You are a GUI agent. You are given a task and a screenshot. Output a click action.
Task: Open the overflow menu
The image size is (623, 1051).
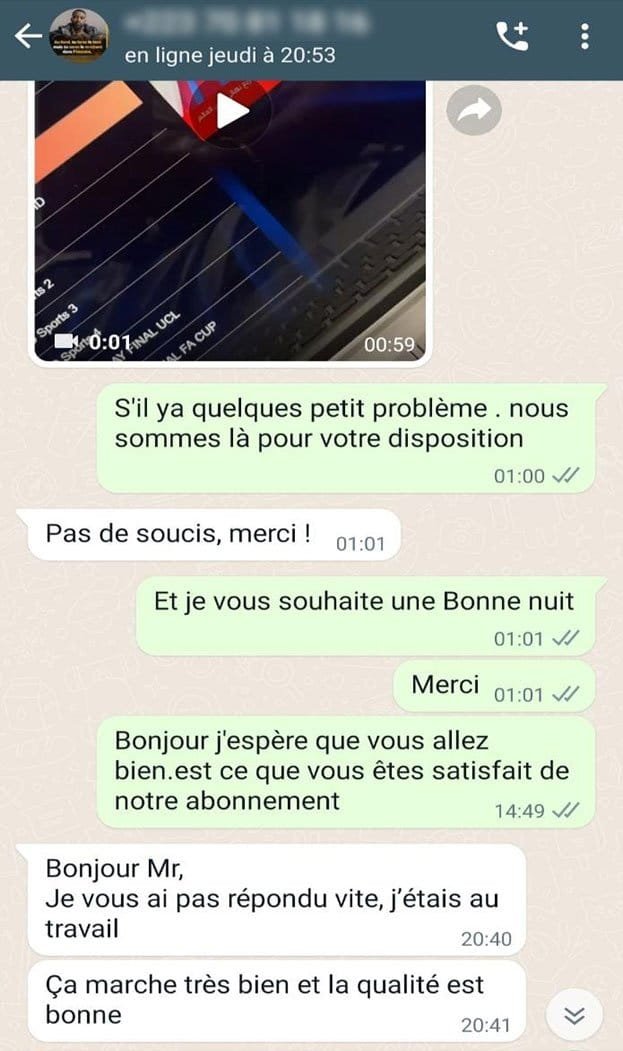pyautogui.click(x=585, y=36)
